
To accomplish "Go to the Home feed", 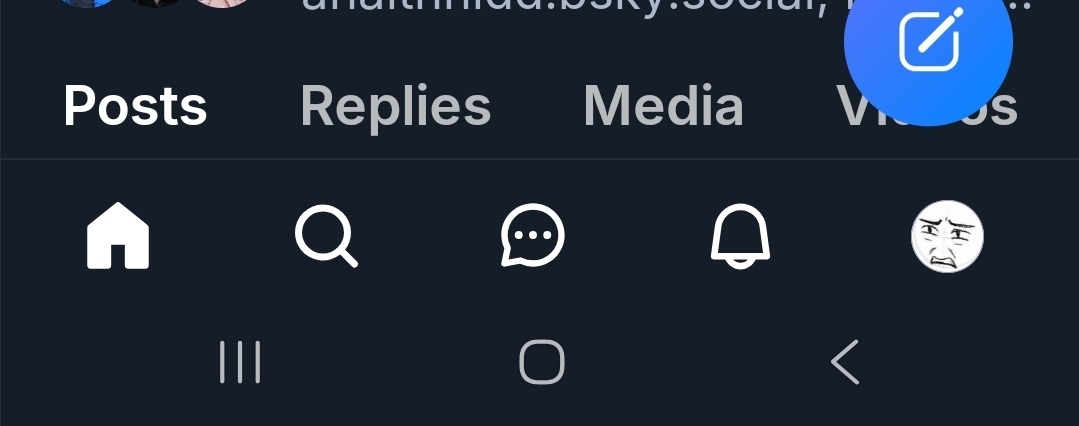I will 118,239.
